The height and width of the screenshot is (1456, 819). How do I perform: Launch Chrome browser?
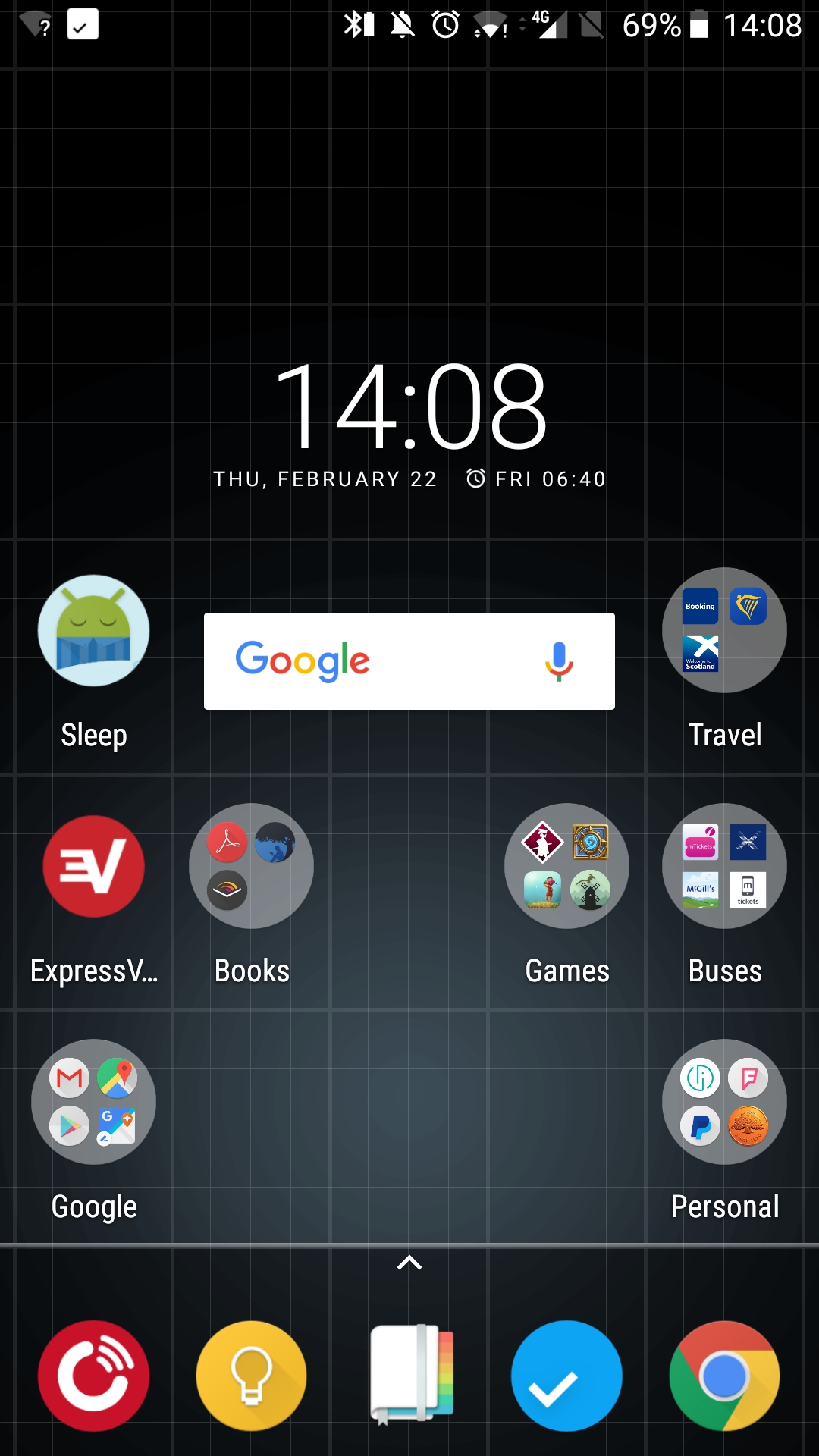pos(724,1376)
